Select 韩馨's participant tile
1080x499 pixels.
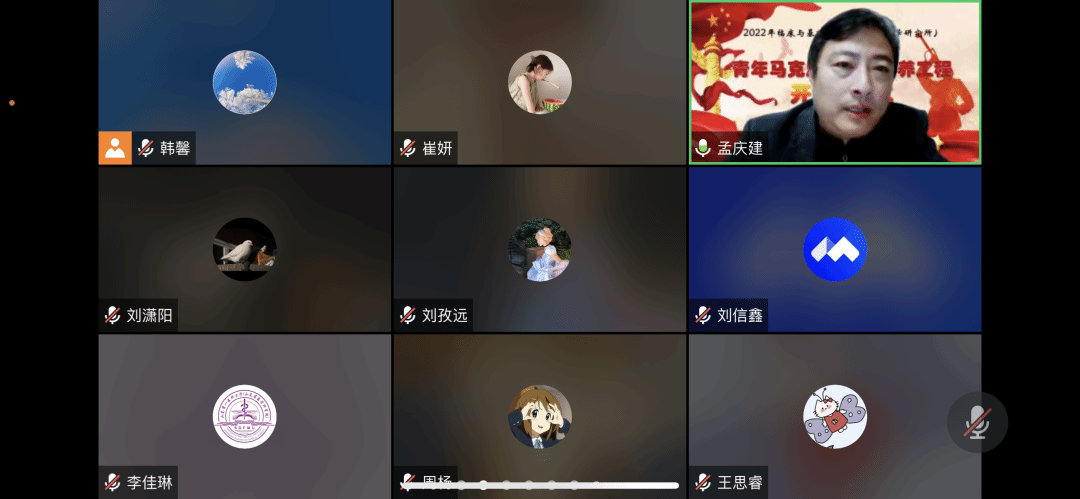tap(244, 82)
